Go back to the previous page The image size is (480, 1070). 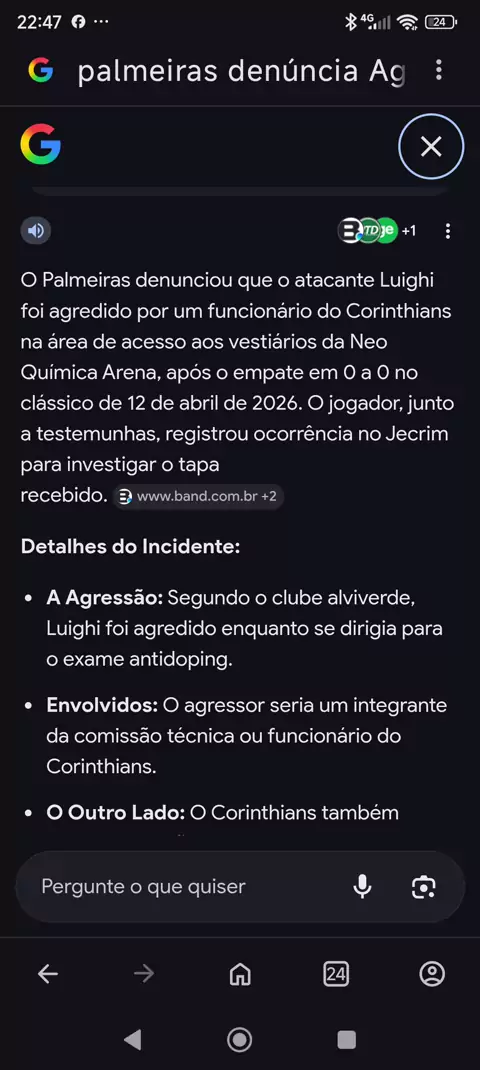pyautogui.click(x=48, y=974)
